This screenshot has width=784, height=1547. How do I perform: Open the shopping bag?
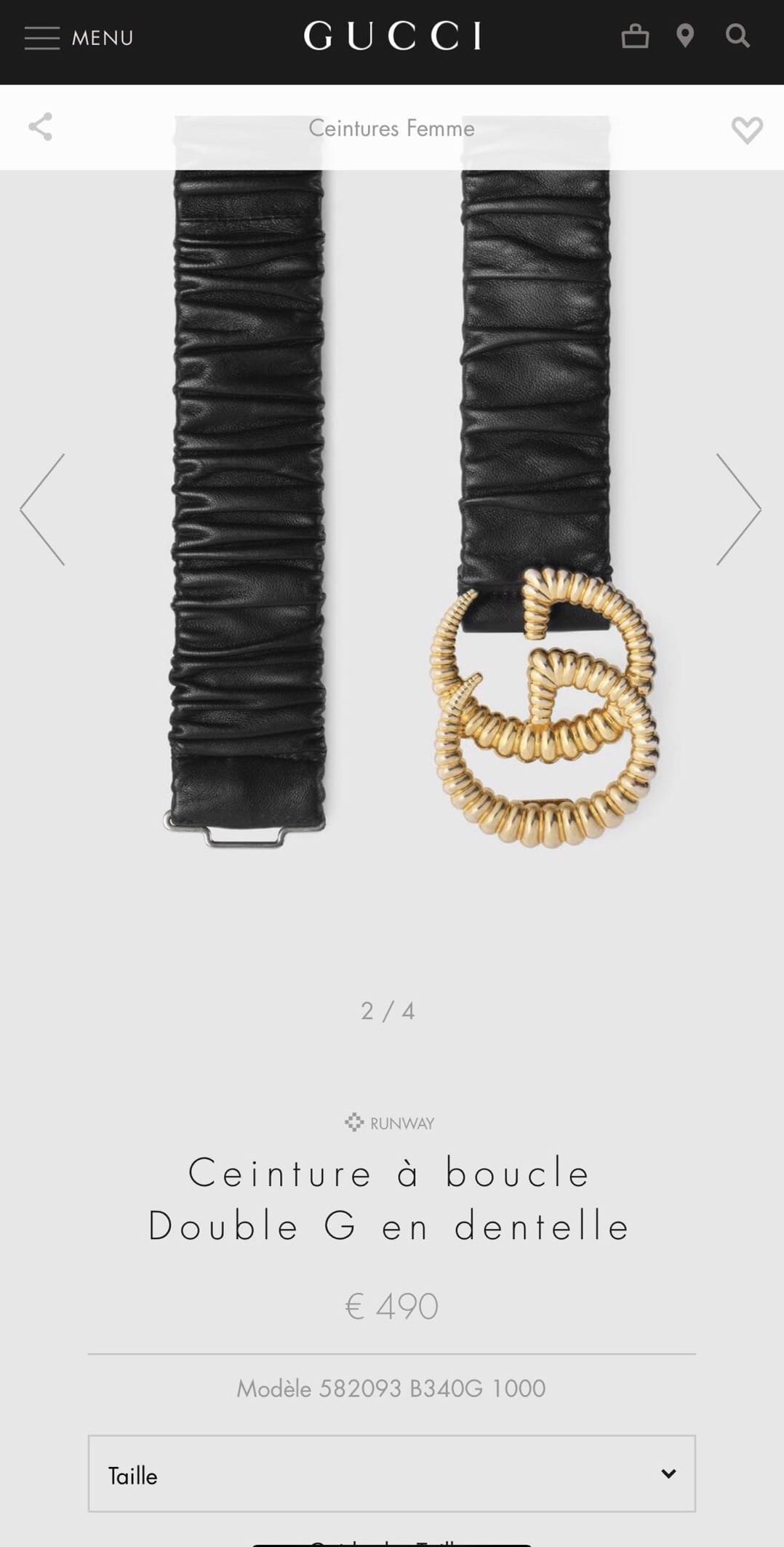pyautogui.click(x=635, y=36)
